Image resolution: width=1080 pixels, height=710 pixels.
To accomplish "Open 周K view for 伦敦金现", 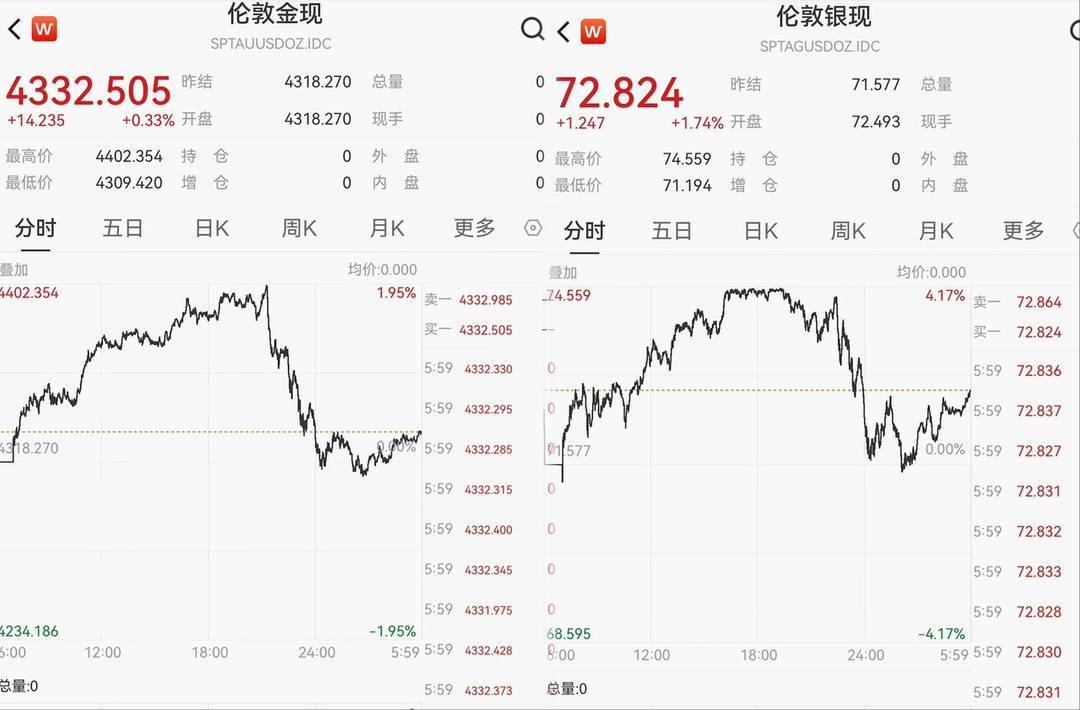I will tap(299, 228).
